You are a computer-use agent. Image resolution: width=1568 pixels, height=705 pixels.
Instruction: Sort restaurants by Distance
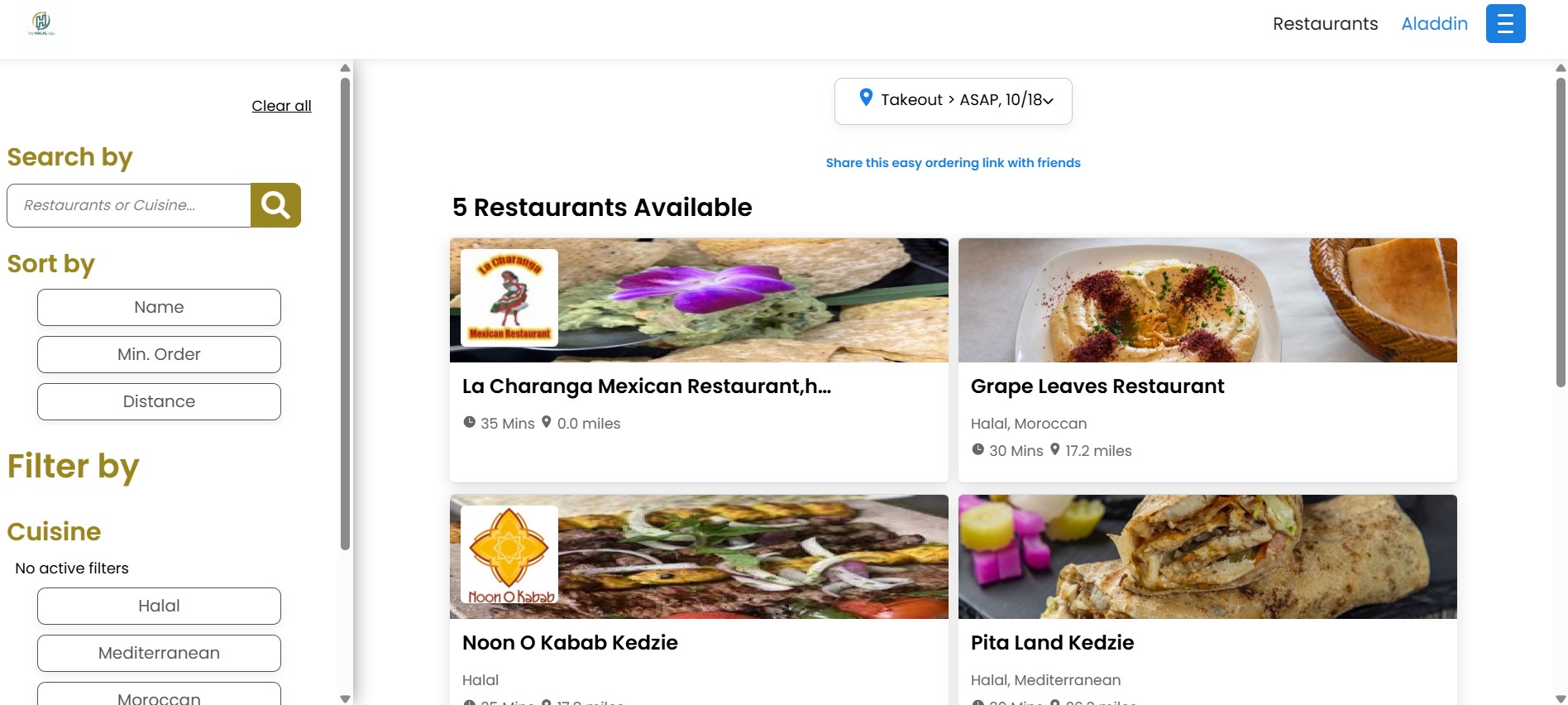click(159, 401)
